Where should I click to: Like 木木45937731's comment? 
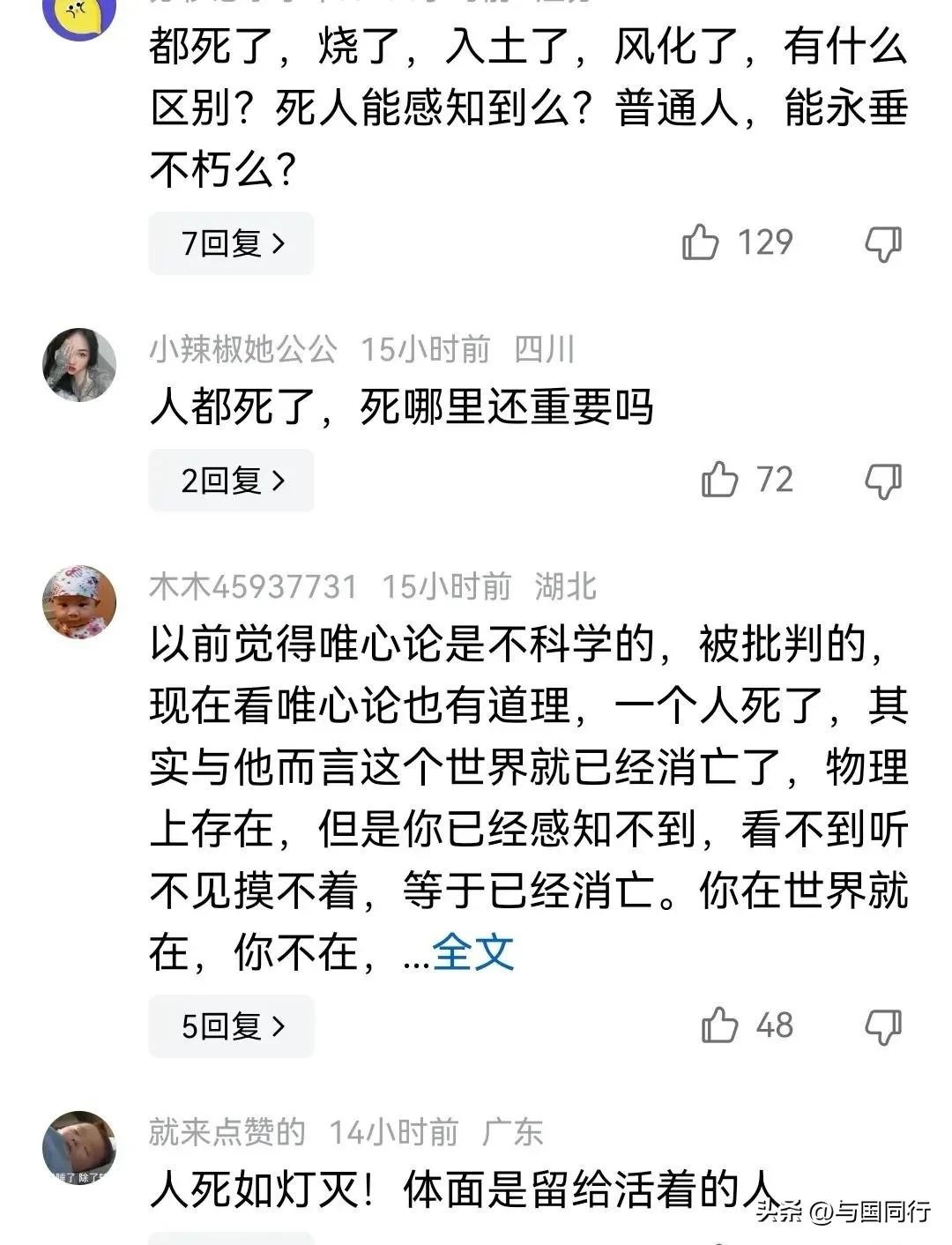point(719,1026)
